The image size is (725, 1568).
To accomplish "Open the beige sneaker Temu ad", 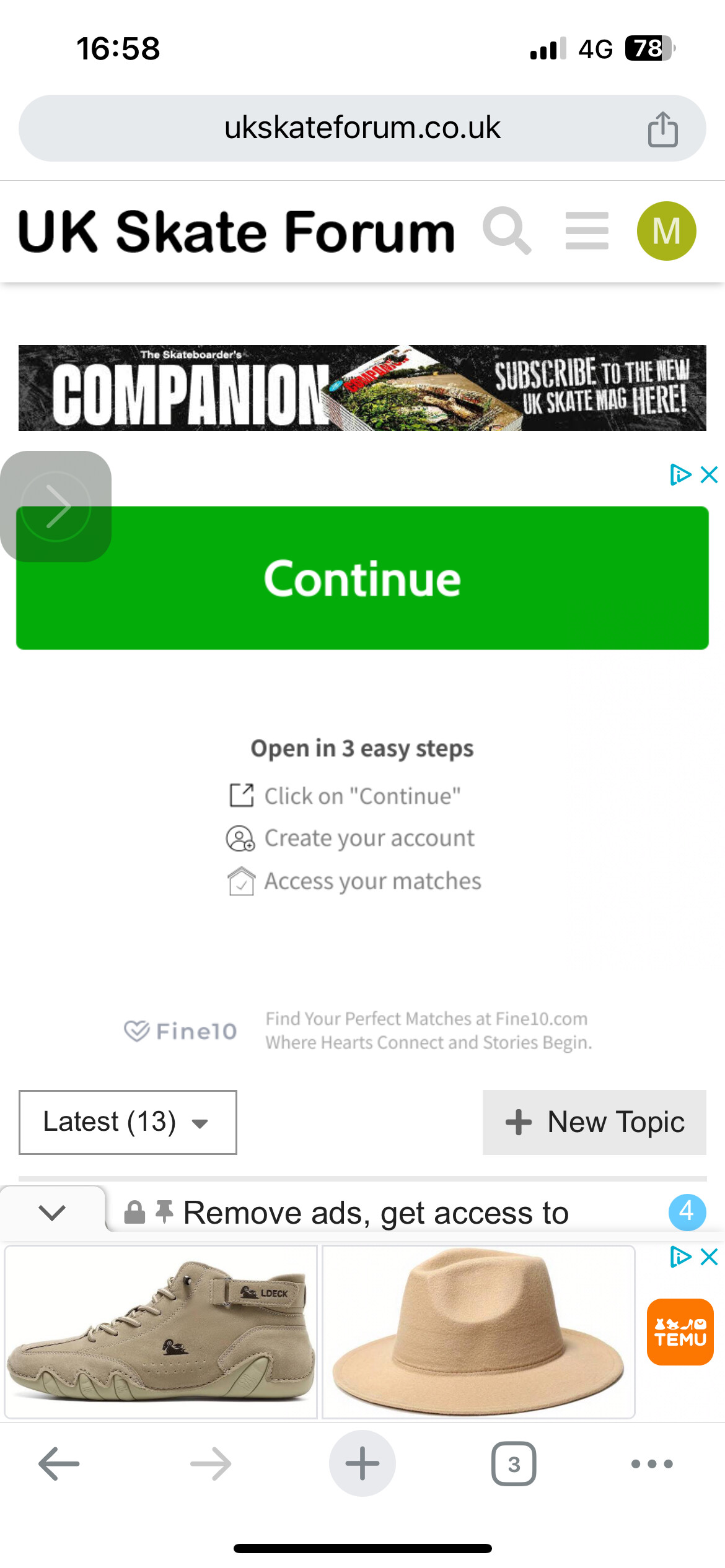I will click(160, 1331).
